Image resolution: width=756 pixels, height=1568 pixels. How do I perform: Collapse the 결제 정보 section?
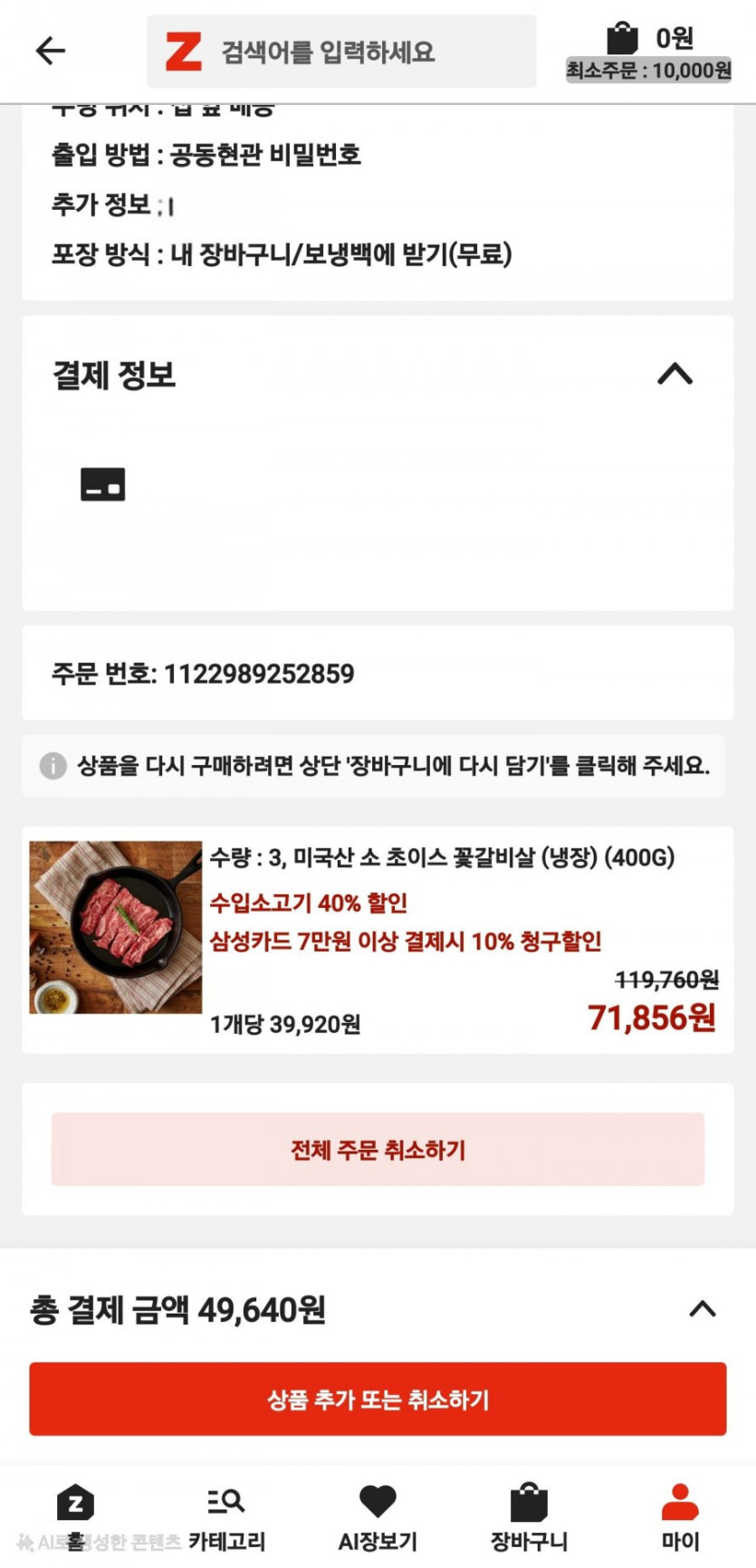(x=675, y=374)
